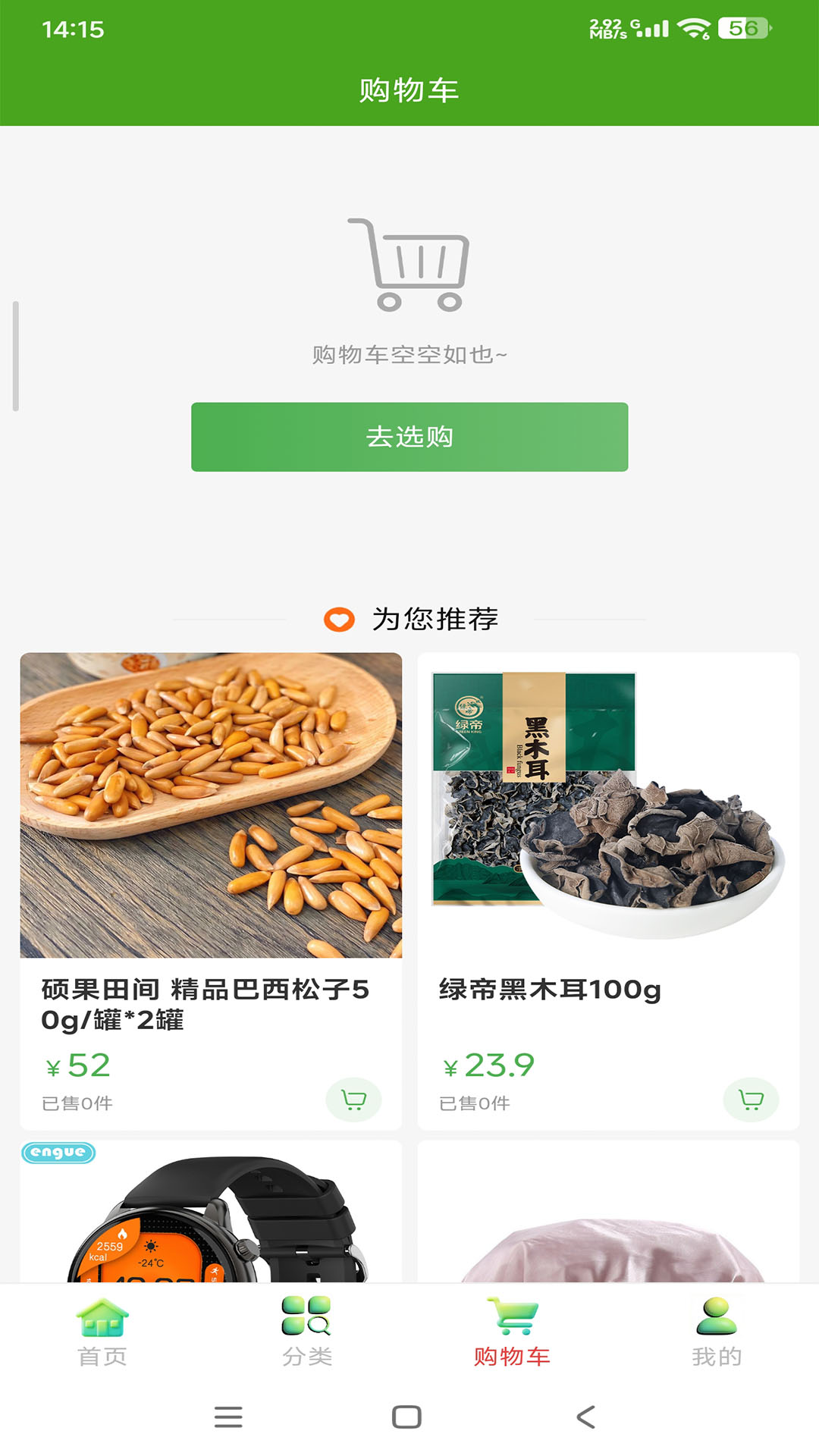Tap the orange heart icon beside 为您推荐
The height and width of the screenshot is (1456, 819).
(x=338, y=620)
